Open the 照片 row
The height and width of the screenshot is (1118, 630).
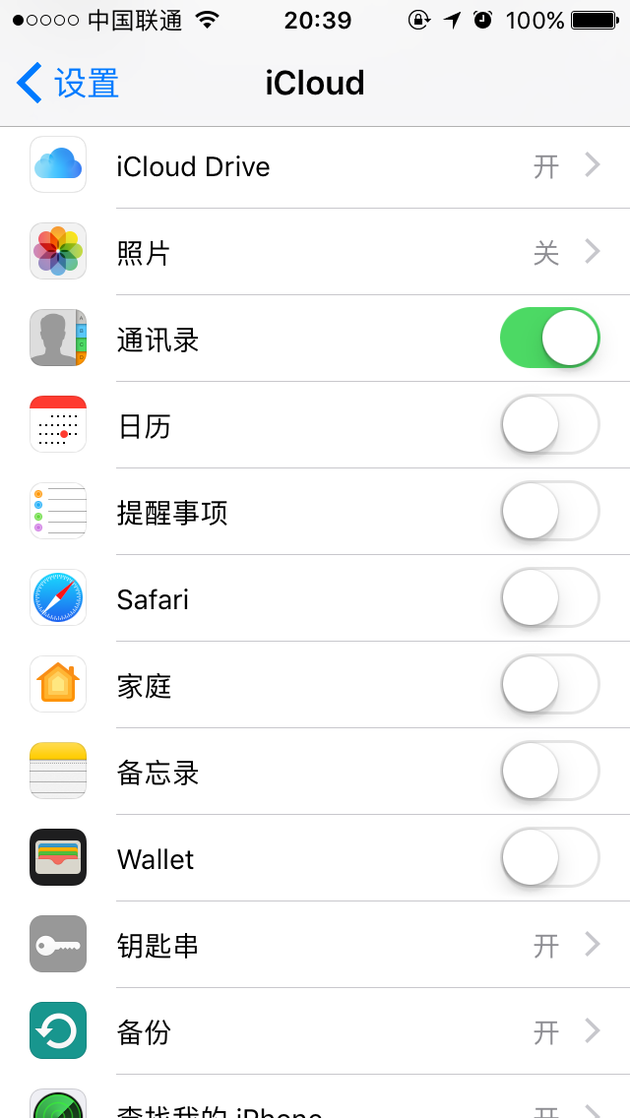(x=315, y=252)
